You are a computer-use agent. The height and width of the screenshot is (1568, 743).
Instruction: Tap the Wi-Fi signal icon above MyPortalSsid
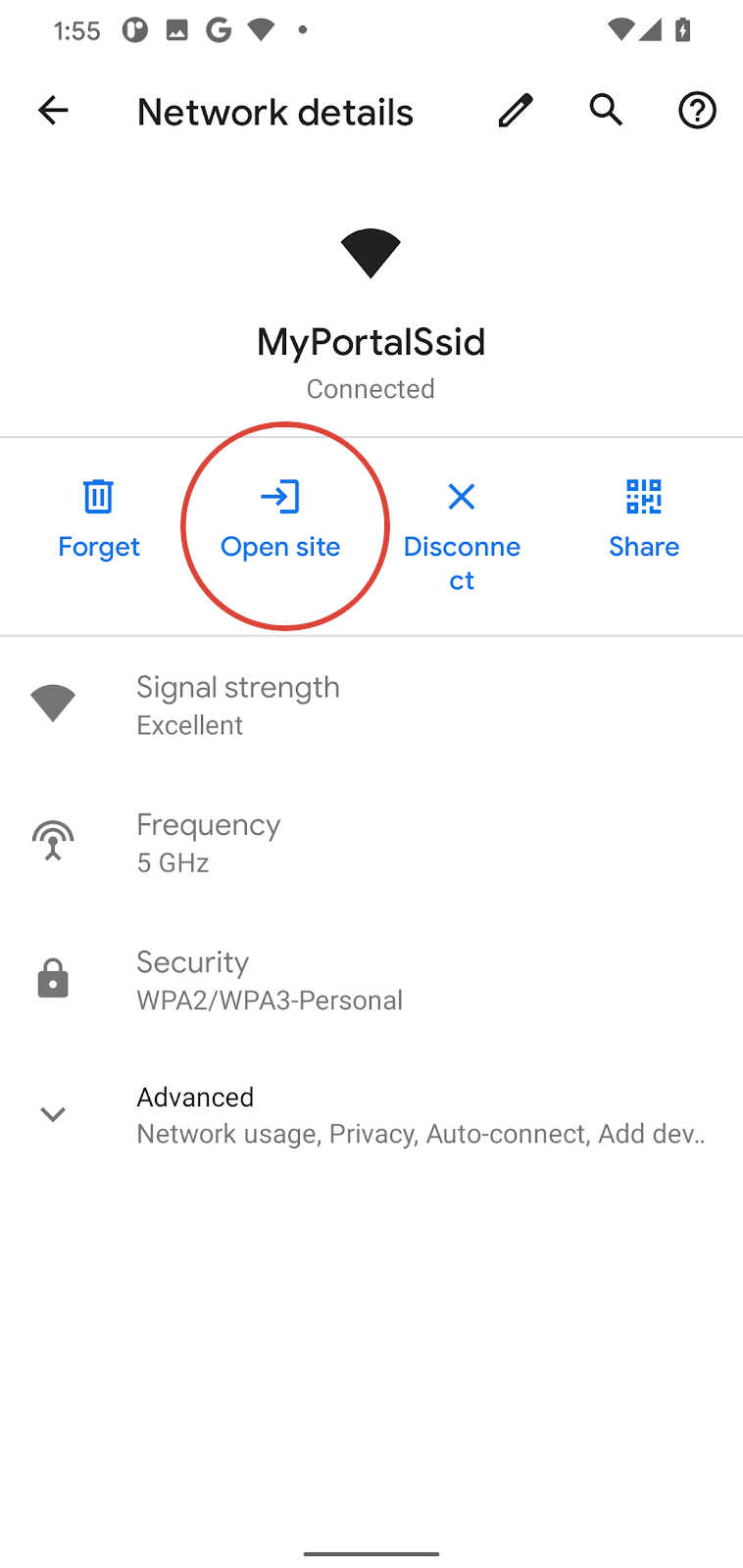(371, 253)
